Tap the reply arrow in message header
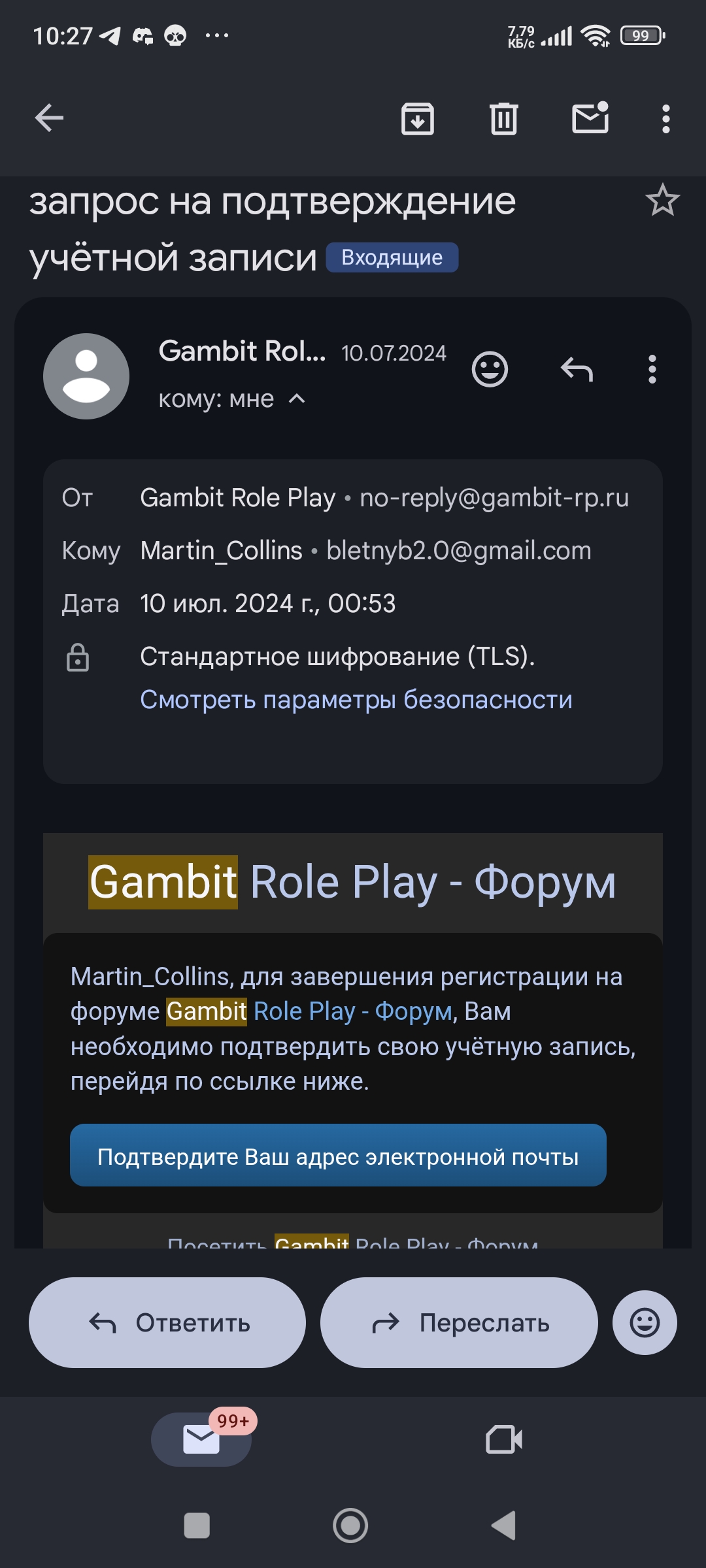Image resolution: width=706 pixels, height=1568 pixels. tap(577, 370)
